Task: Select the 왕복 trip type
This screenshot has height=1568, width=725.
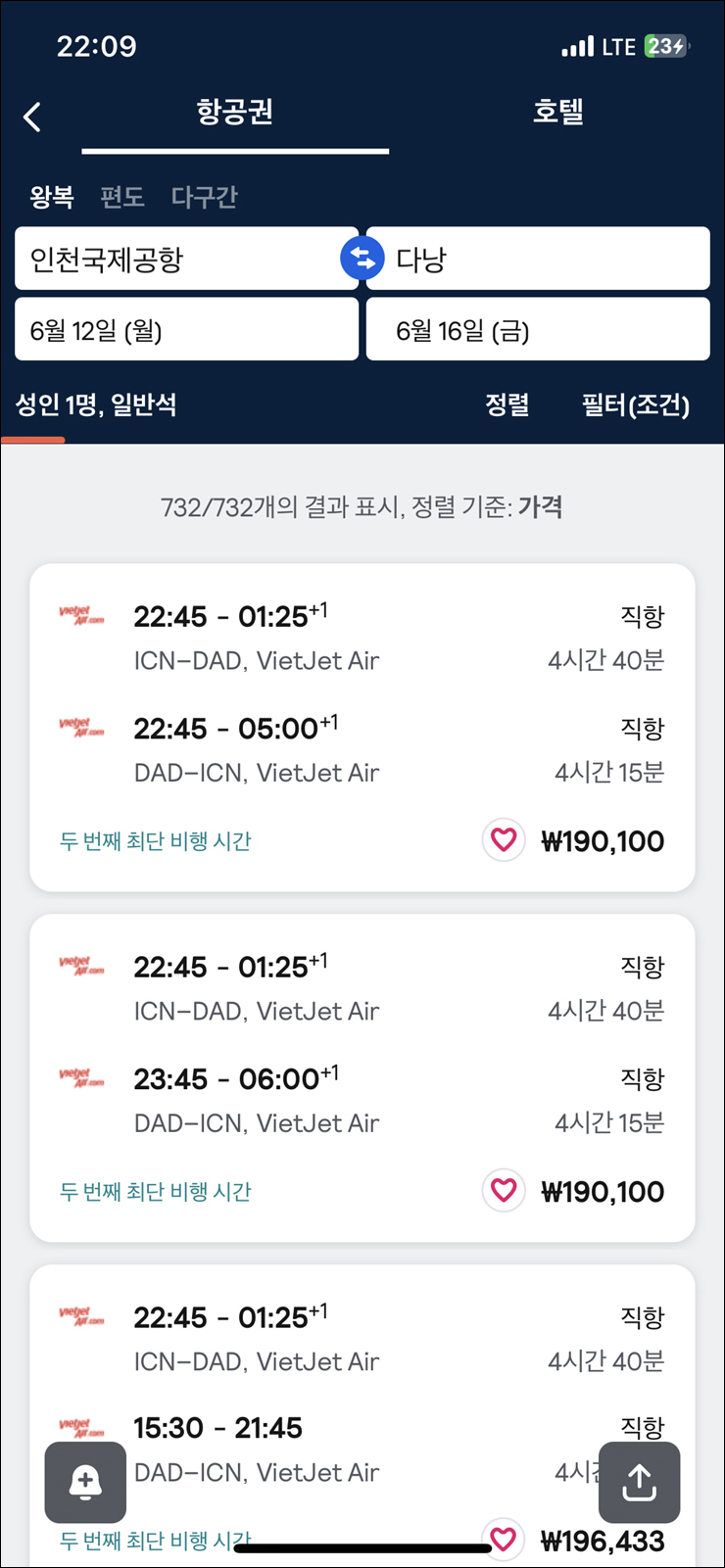Action: pos(52,197)
